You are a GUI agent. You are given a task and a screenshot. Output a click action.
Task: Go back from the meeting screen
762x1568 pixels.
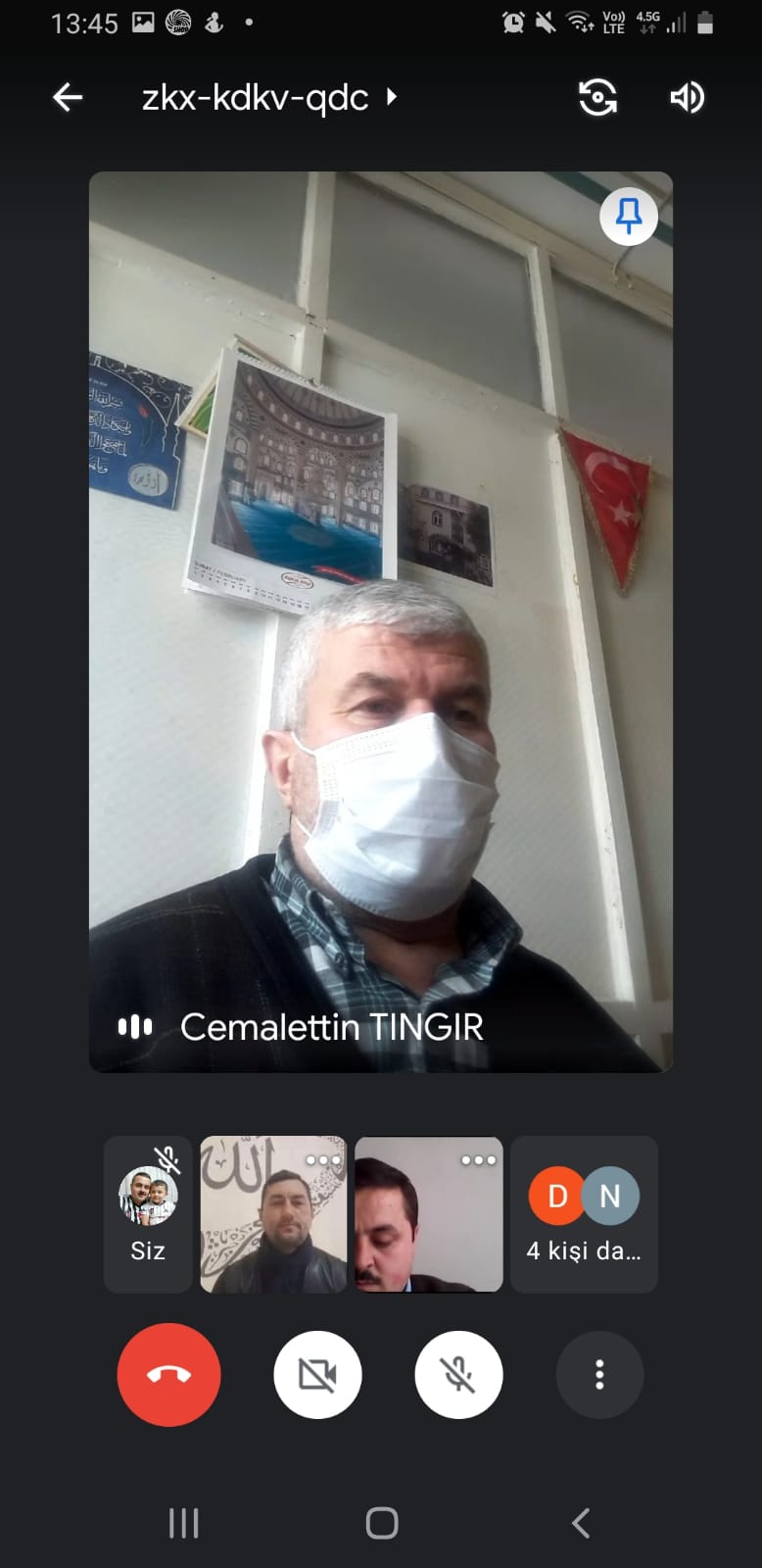pyautogui.click(x=68, y=97)
